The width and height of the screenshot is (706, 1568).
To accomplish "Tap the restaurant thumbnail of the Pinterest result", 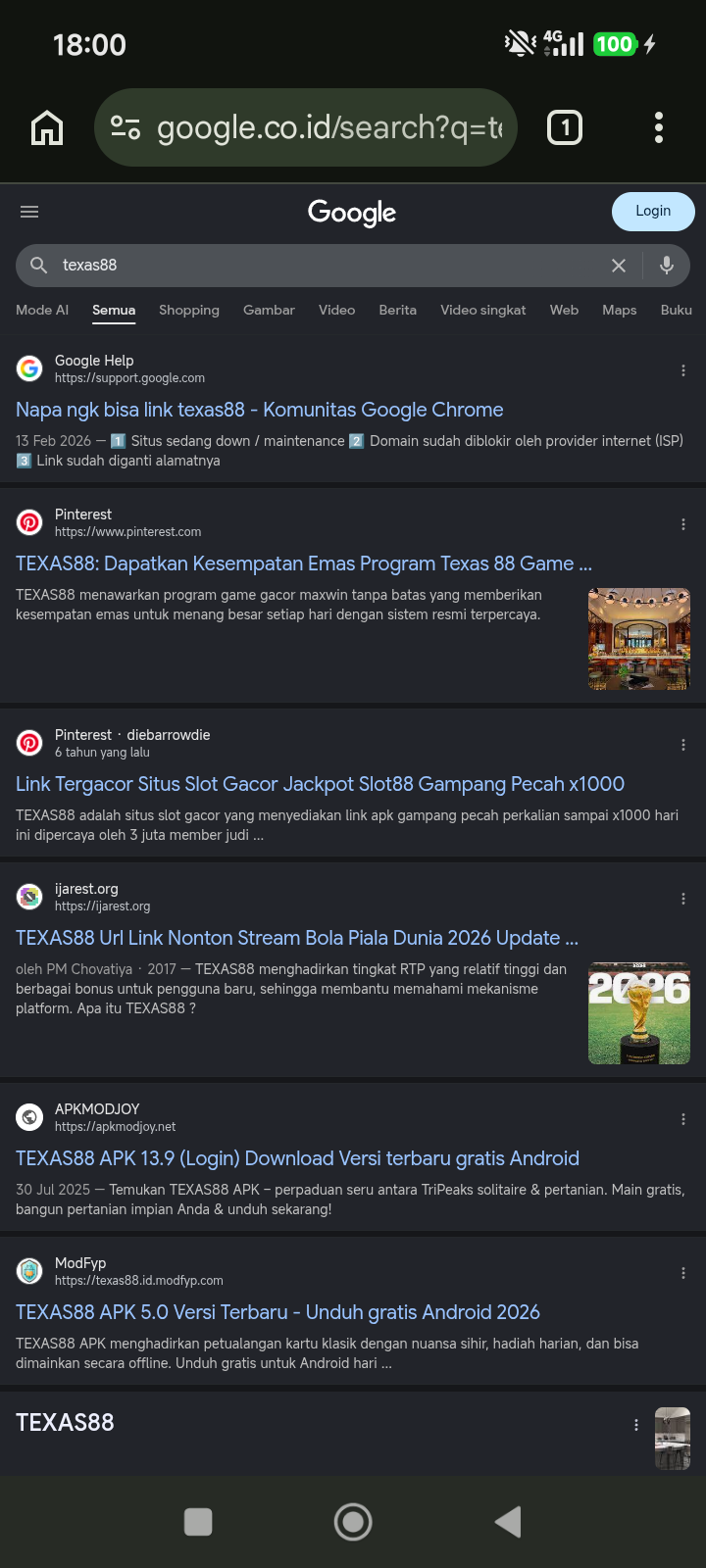I will 639,639.
